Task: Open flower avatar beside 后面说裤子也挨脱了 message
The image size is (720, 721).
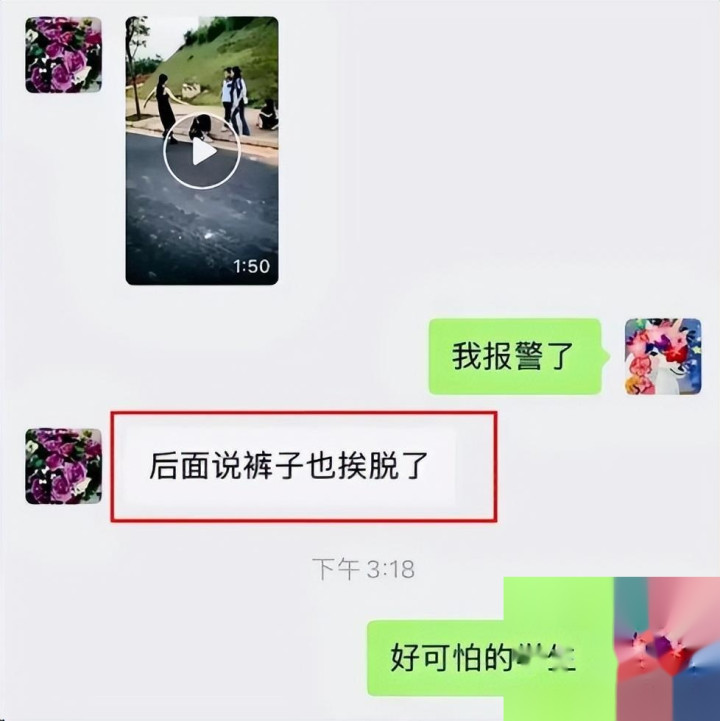Action: tap(63, 466)
